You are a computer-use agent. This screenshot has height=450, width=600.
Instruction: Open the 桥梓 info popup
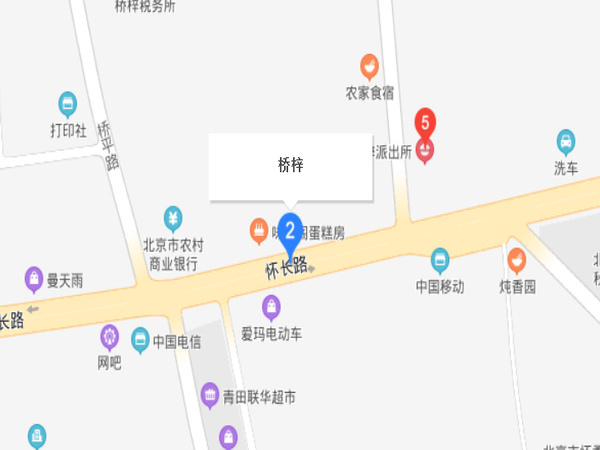[x=290, y=166]
